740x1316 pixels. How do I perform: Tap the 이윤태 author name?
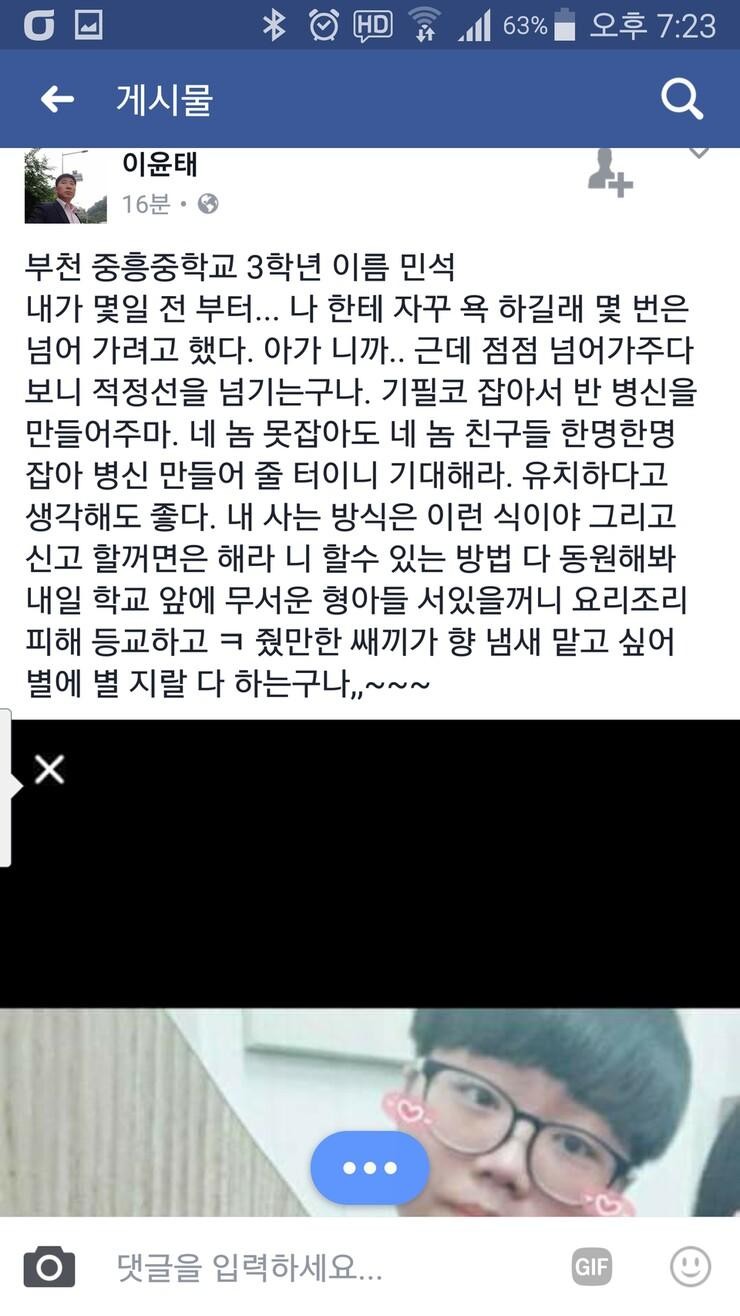[159, 164]
